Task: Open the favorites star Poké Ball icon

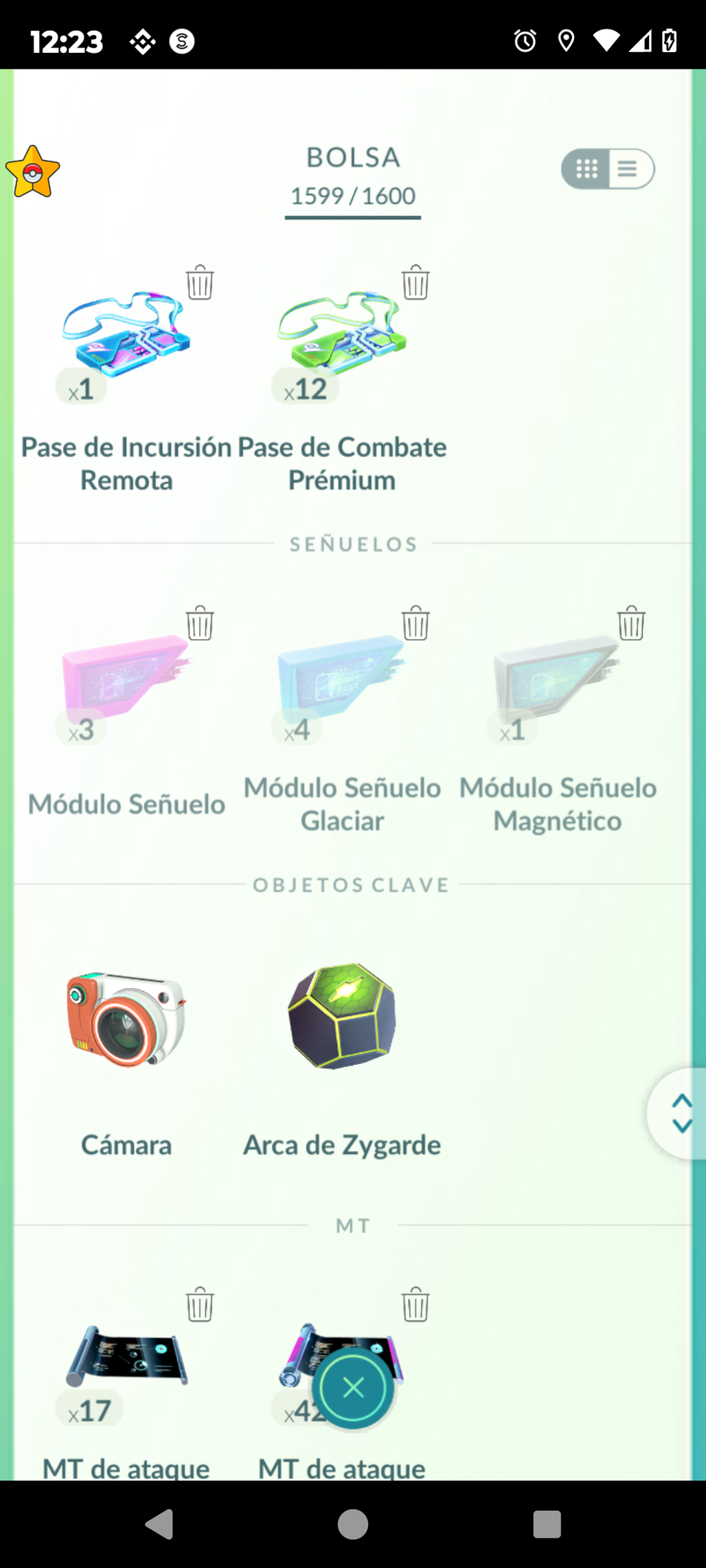Action: (32, 172)
